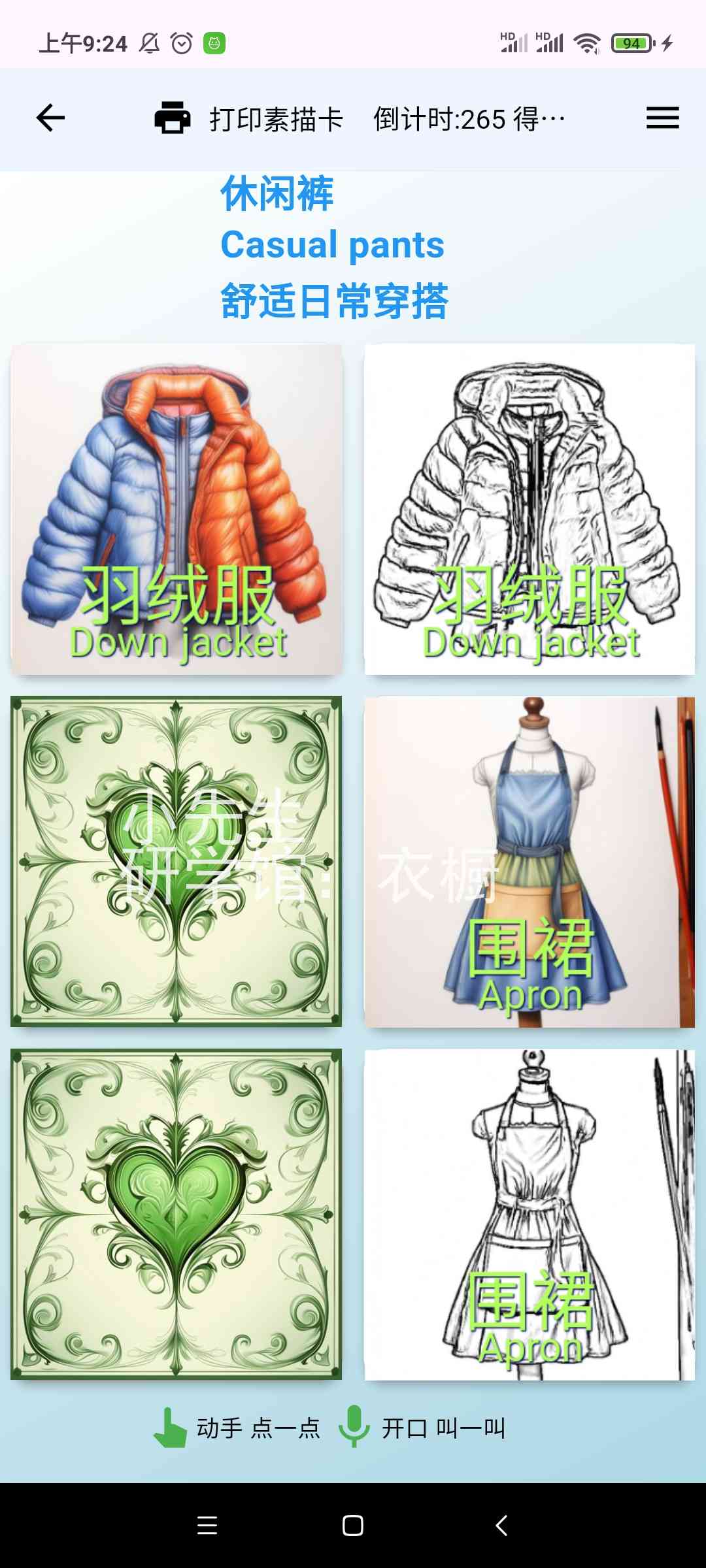Select the colored 羽绒服 Down jacket card

point(176,510)
